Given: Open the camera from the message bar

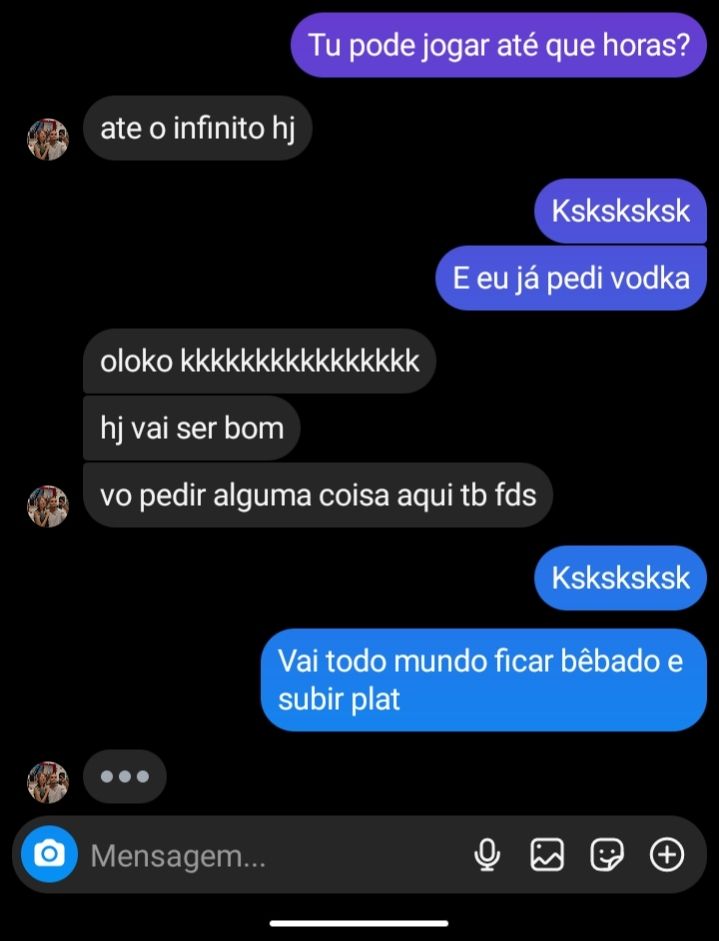Looking at the screenshot, I should click(49, 855).
